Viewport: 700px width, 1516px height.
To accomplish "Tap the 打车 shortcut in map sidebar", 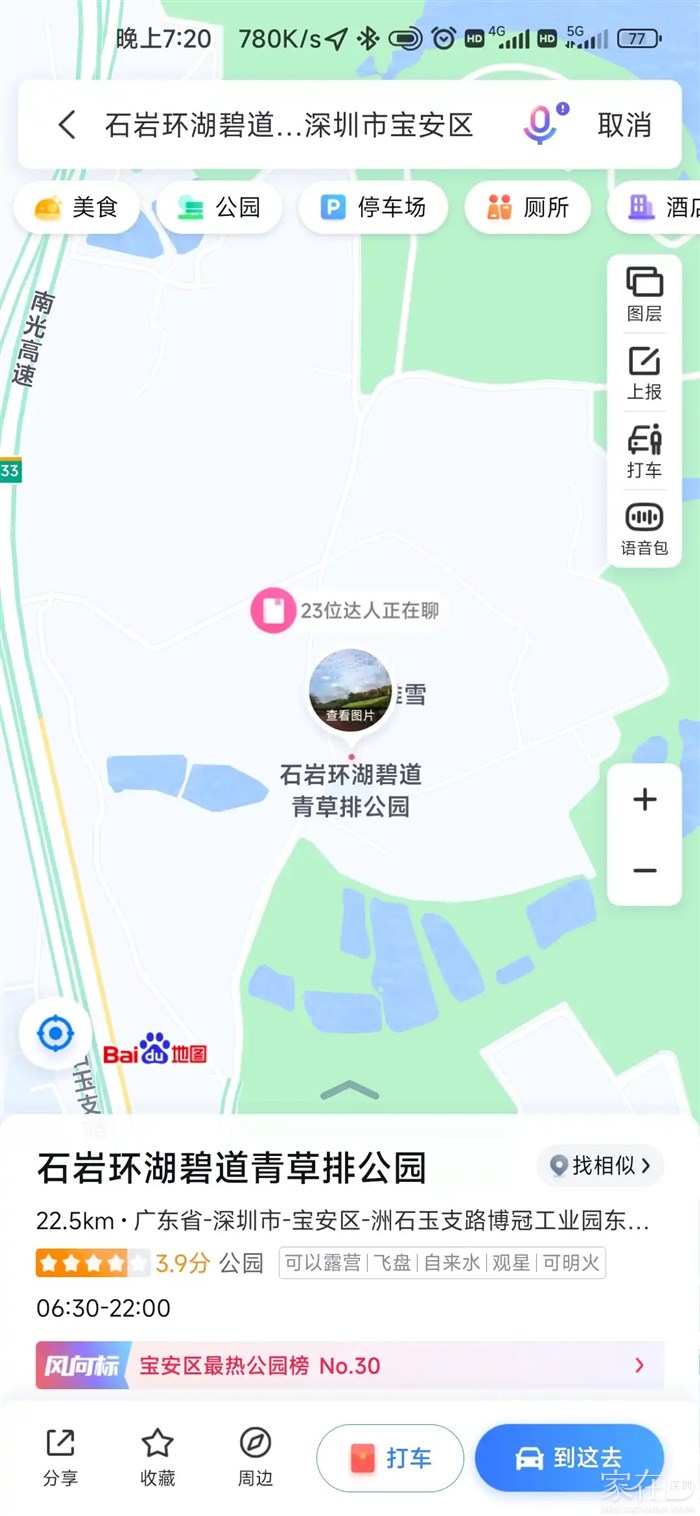I will pos(644,451).
